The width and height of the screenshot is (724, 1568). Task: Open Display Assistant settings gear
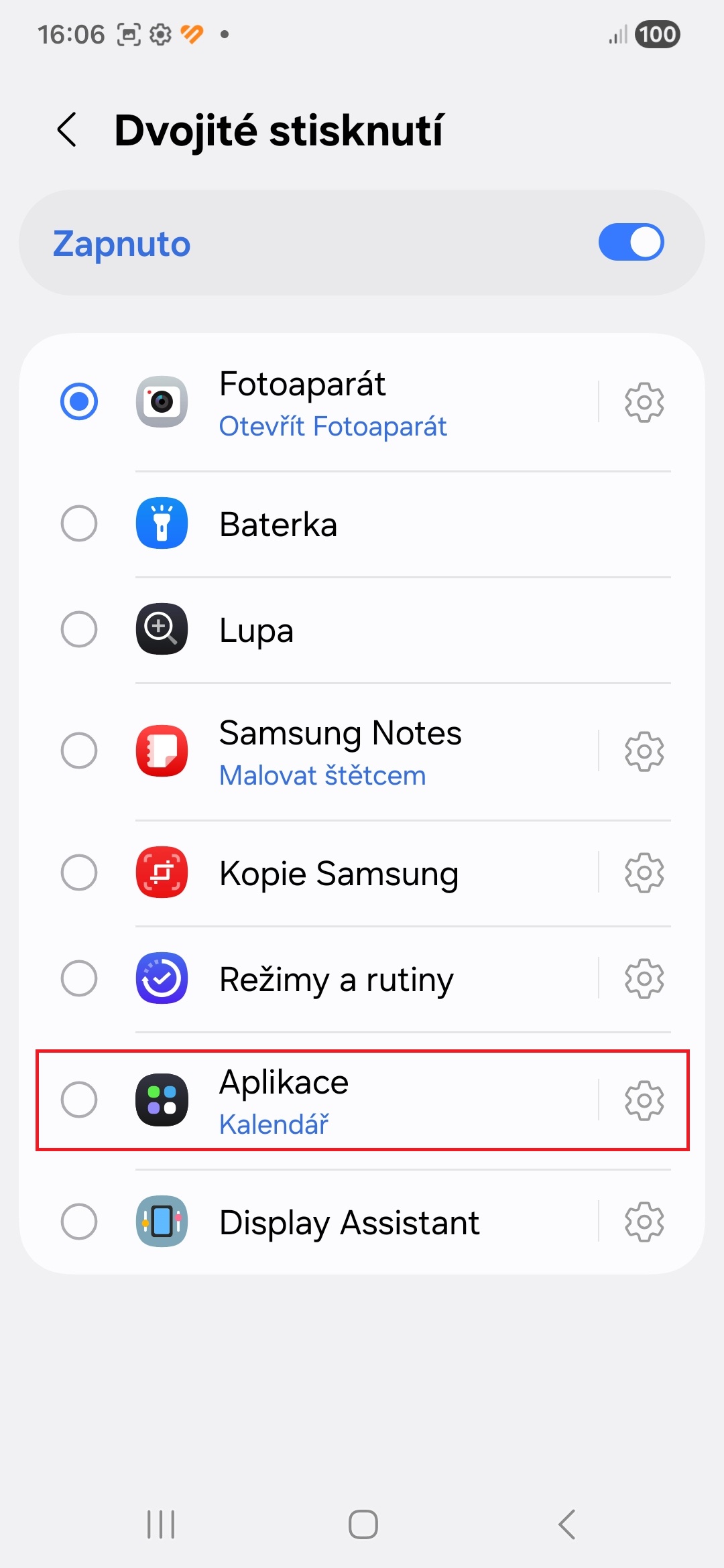[644, 1222]
